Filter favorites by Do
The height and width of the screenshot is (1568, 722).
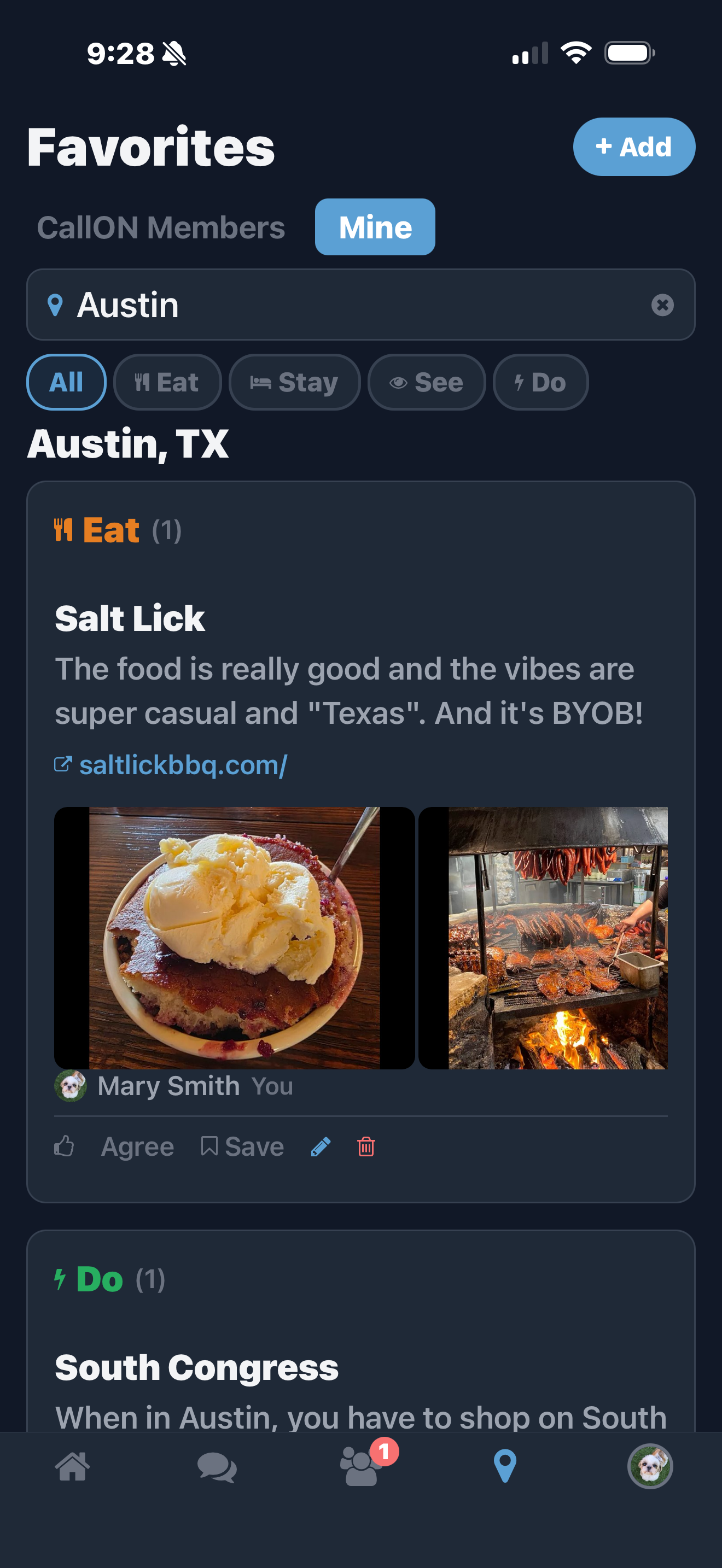pyautogui.click(x=540, y=382)
